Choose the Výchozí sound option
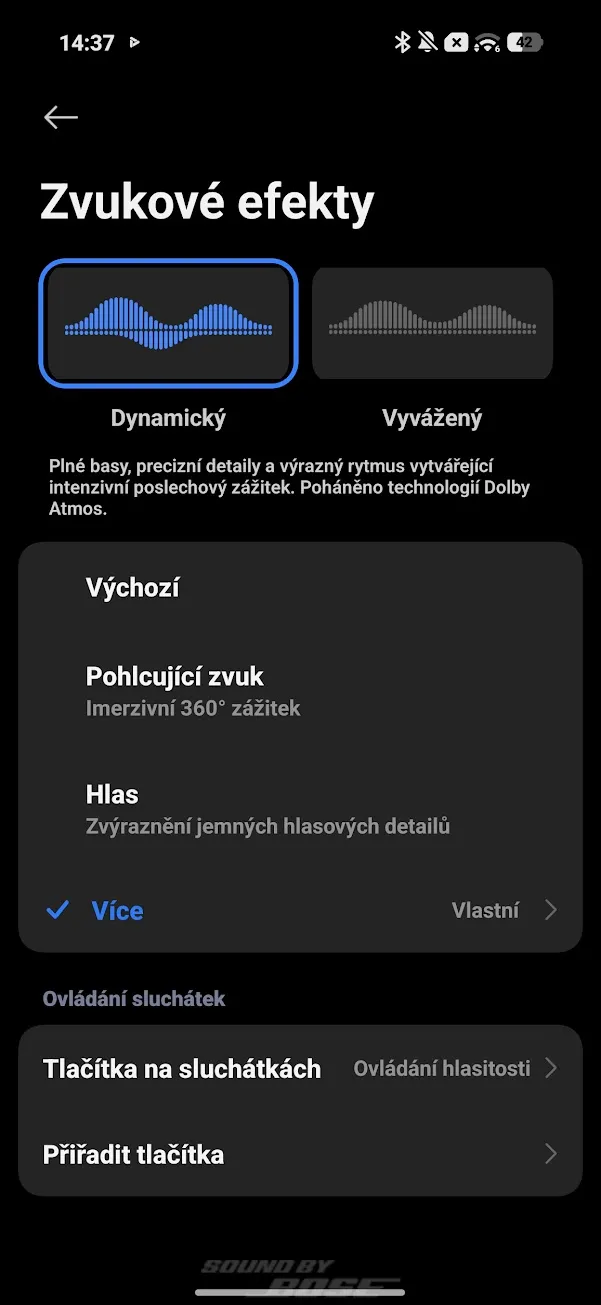 (x=300, y=588)
